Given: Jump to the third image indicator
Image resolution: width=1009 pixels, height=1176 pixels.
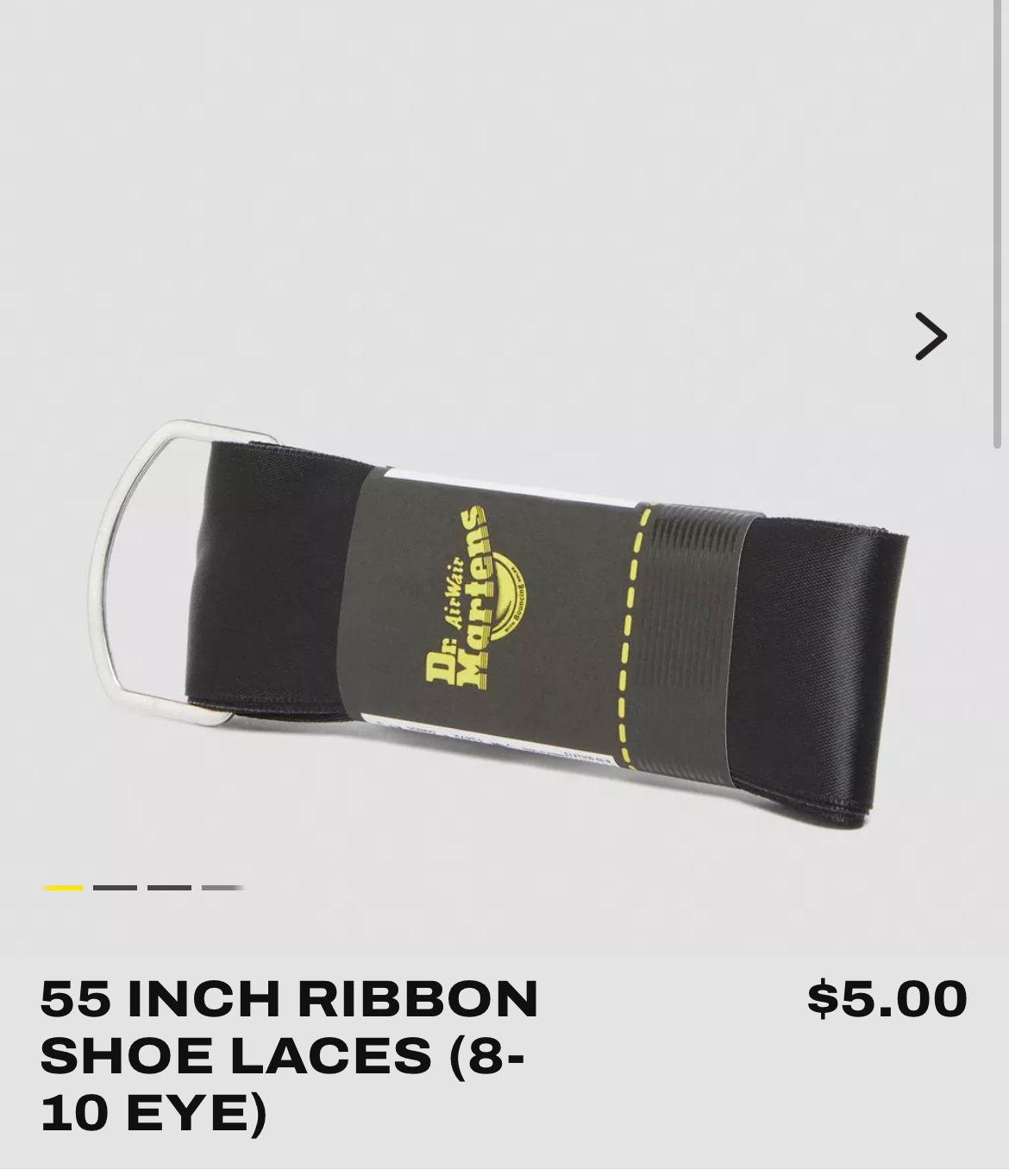Looking at the screenshot, I should tap(169, 887).
